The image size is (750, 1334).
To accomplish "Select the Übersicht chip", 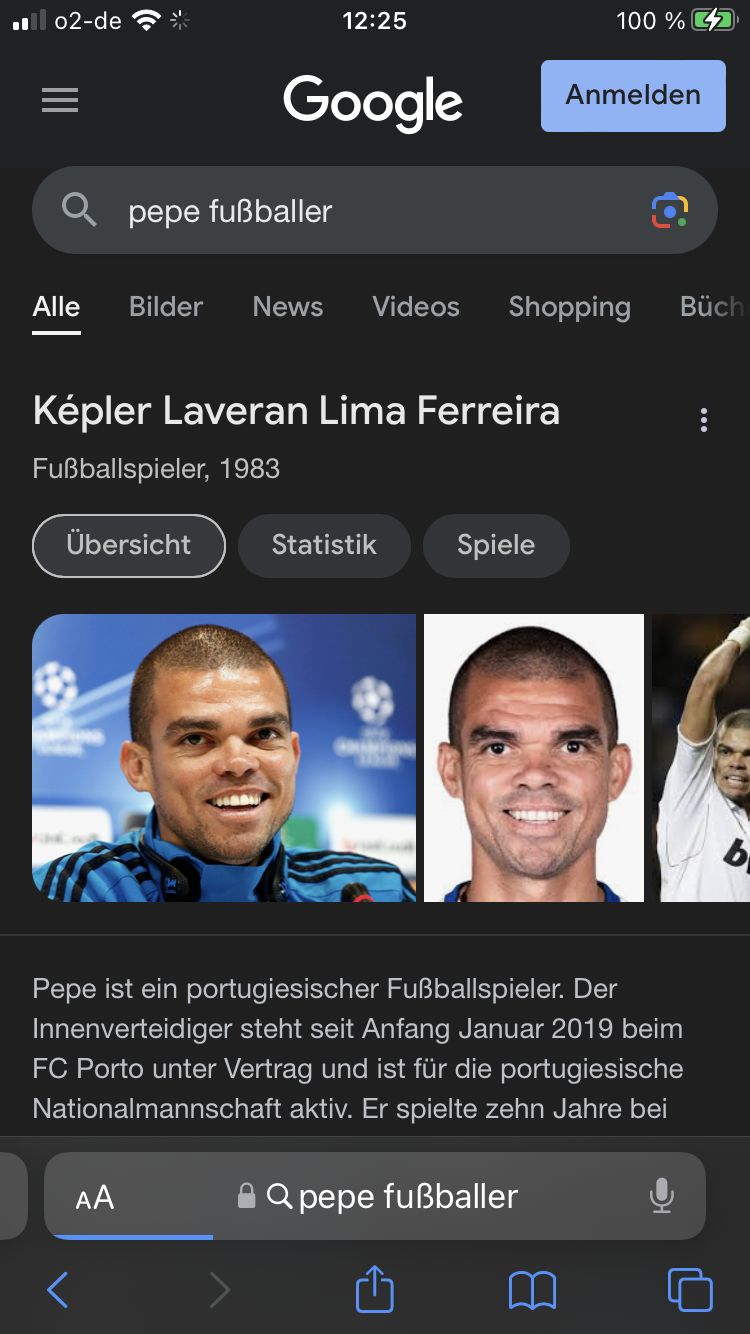I will [129, 545].
